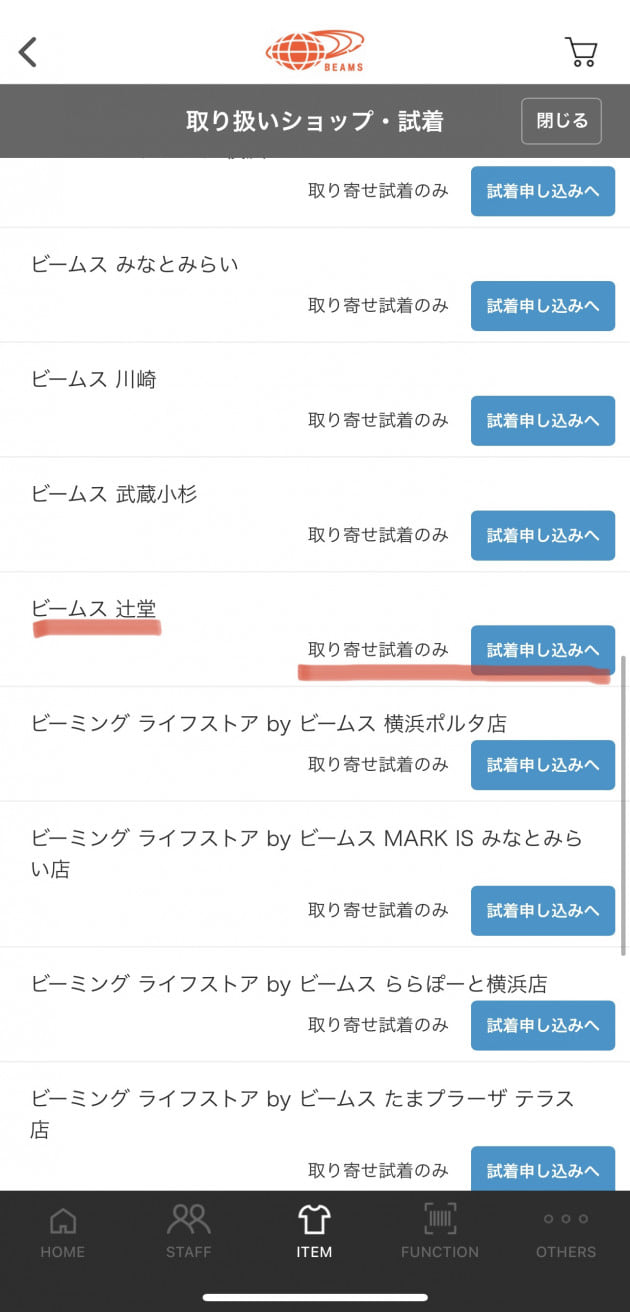Apply for try-on at たまプラーザ テラス店
This screenshot has width=630, height=1312.
coord(543,1171)
